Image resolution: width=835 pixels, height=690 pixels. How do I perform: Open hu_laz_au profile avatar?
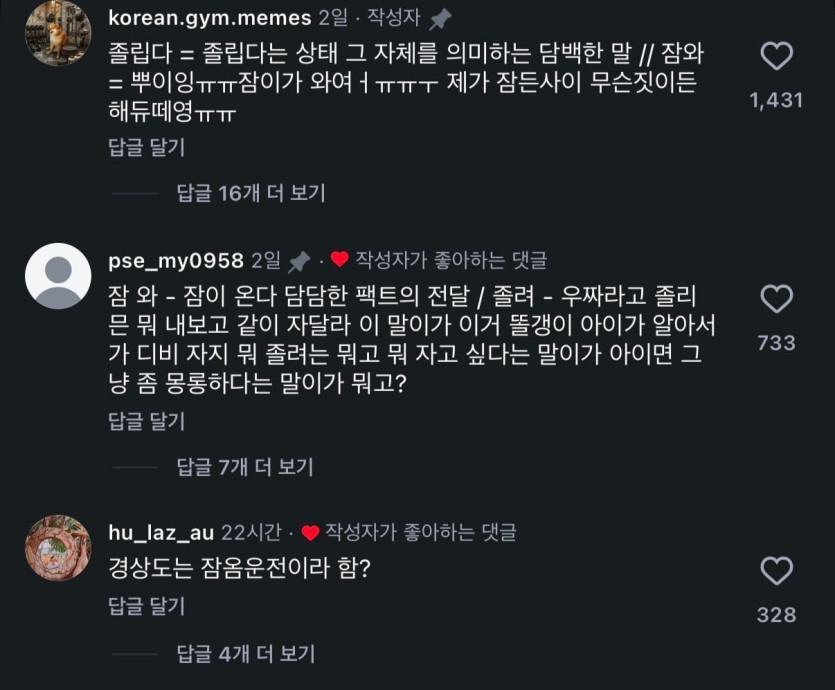[x=58, y=548]
